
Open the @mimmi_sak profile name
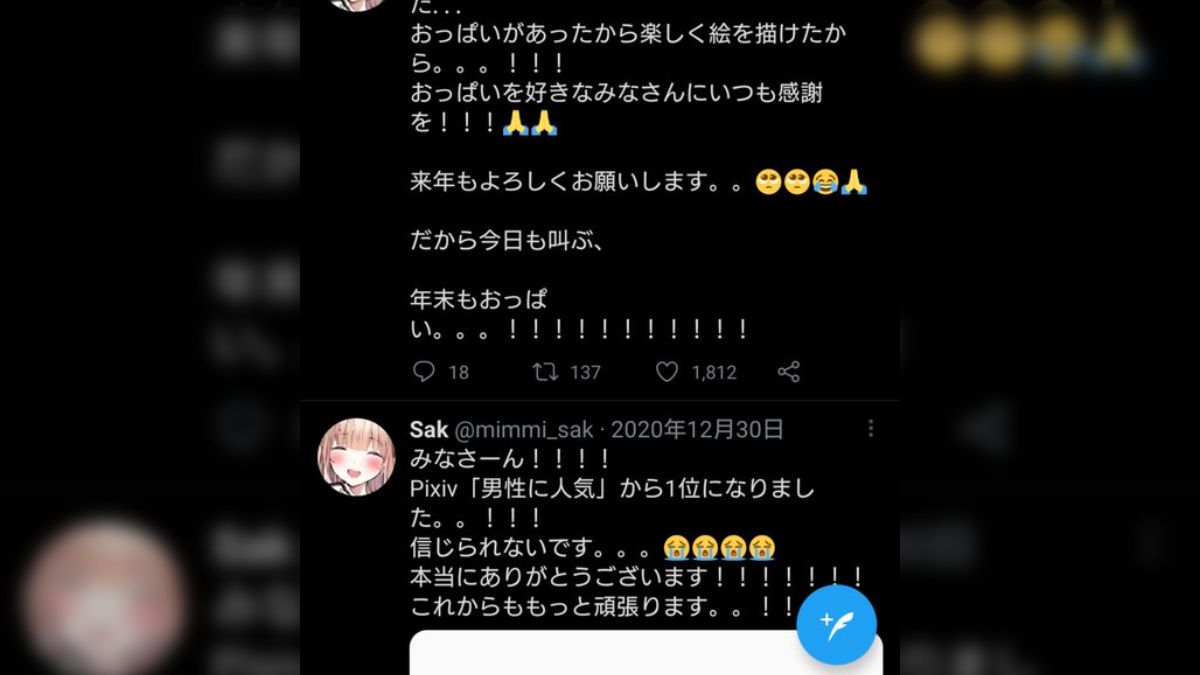click(x=523, y=430)
